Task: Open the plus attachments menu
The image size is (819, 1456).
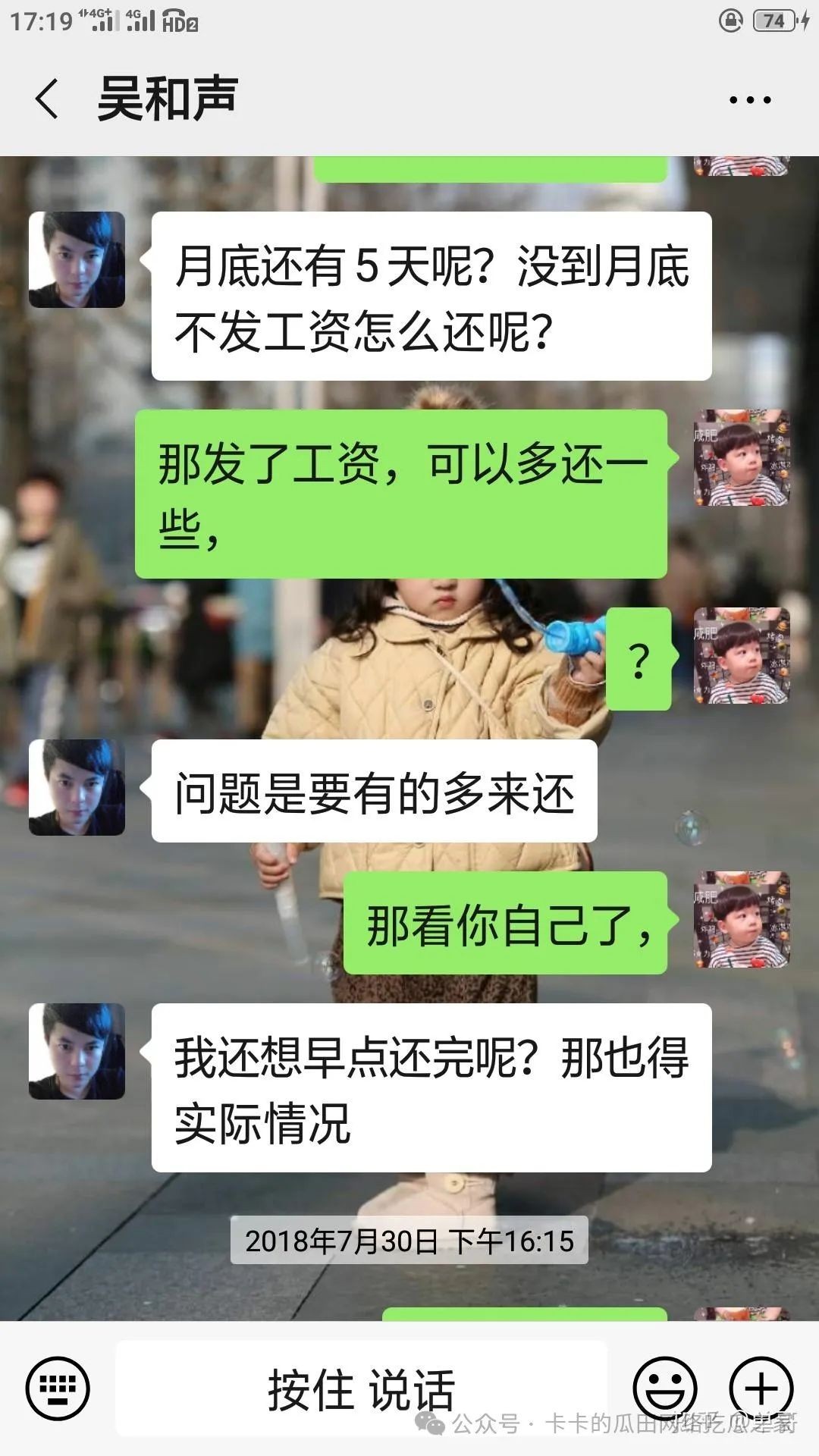Action: click(x=761, y=1389)
